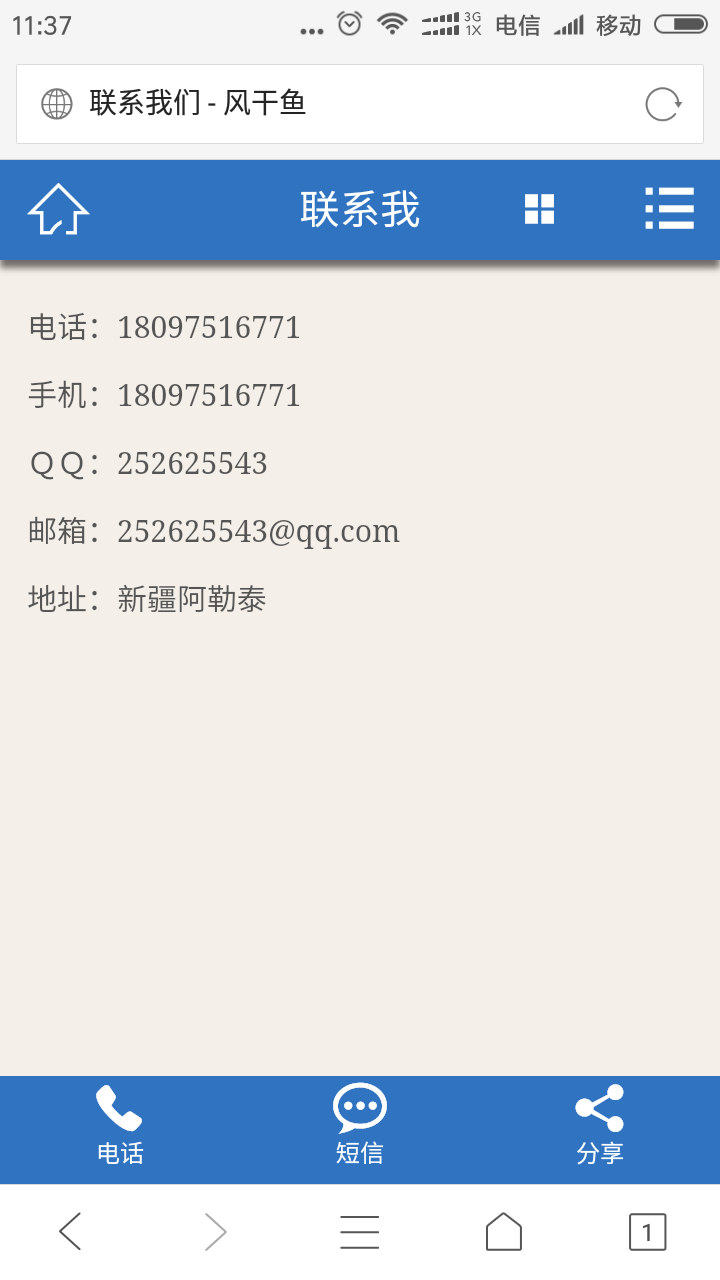Call via the 电话 button
The width and height of the screenshot is (720, 1280).
120,1128
